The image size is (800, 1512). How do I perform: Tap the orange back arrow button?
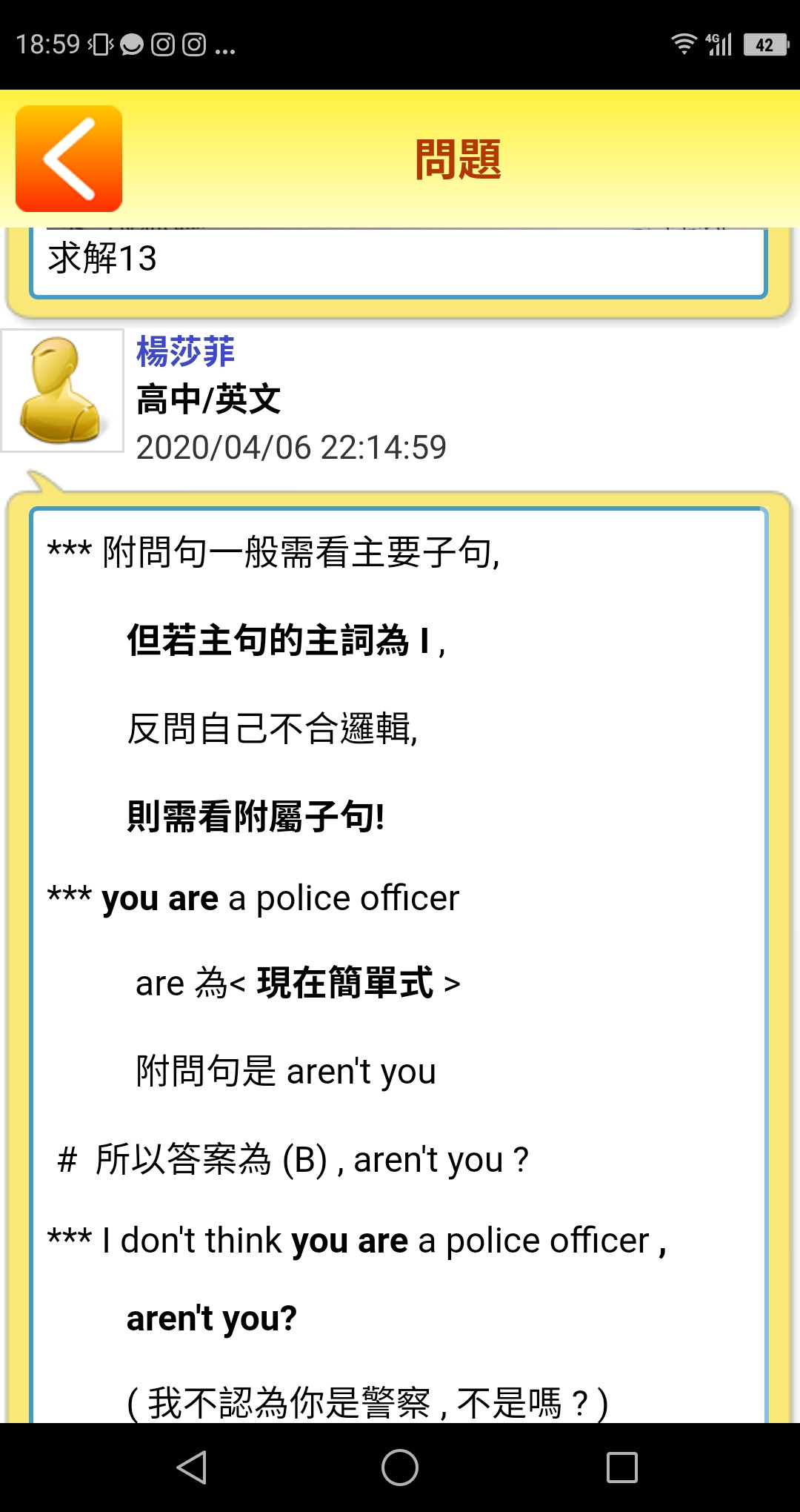(69, 159)
